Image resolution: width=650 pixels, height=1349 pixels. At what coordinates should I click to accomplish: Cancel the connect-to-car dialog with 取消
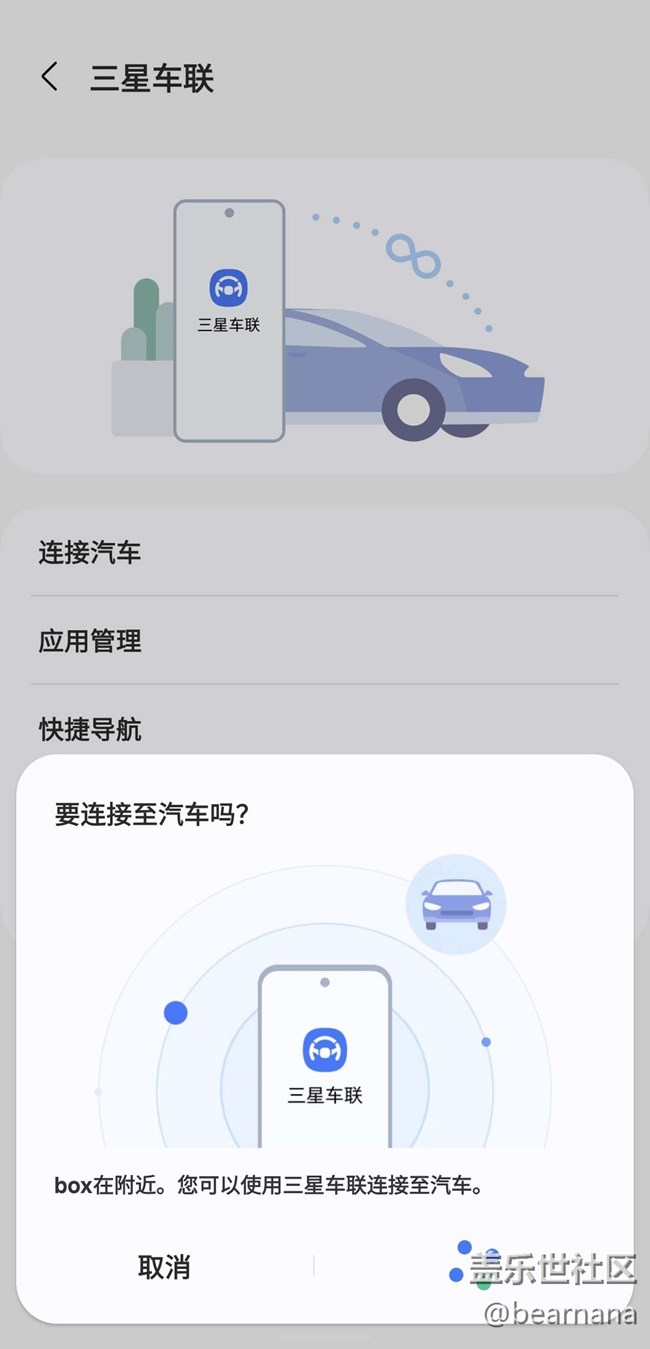pyautogui.click(x=164, y=1267)
